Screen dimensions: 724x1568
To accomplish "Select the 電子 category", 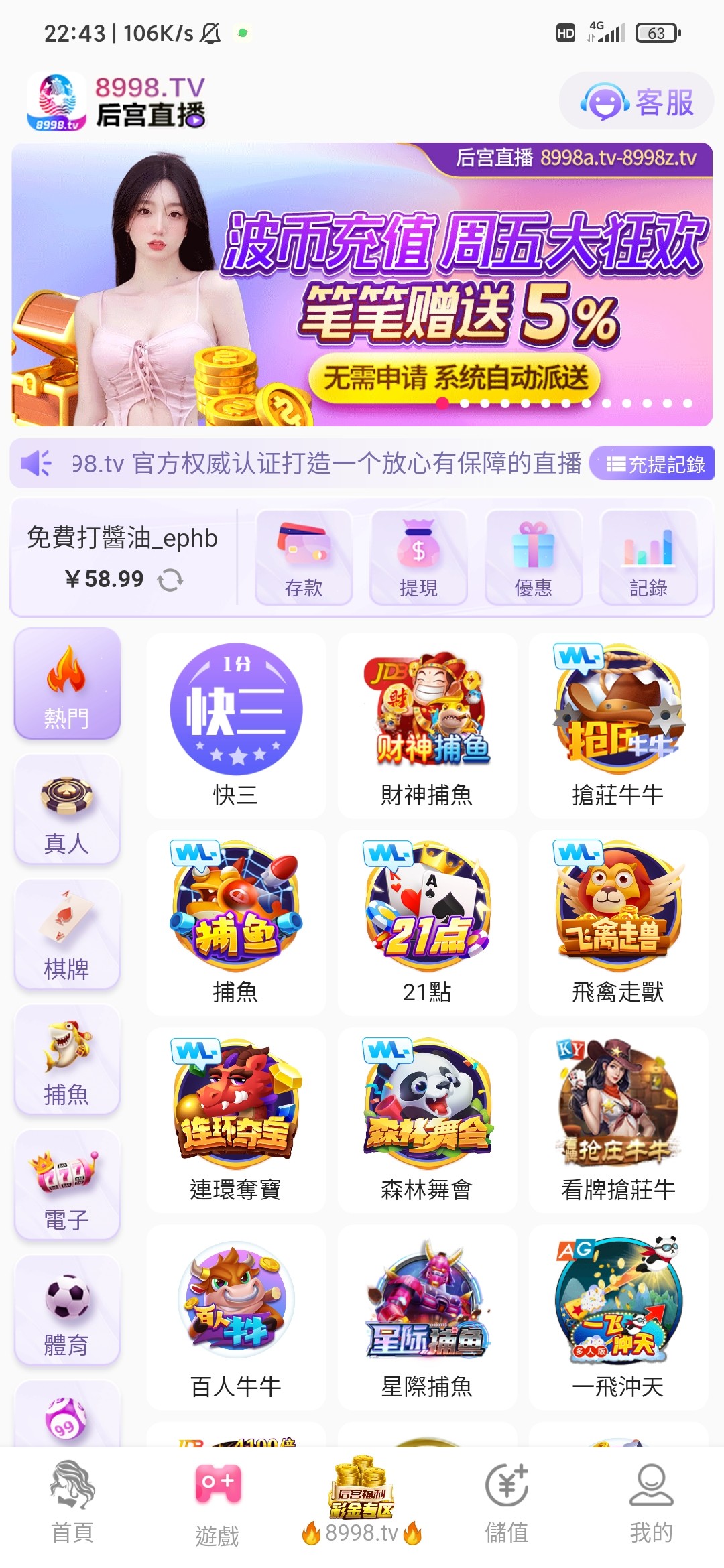I will [x=67, y=1186].
